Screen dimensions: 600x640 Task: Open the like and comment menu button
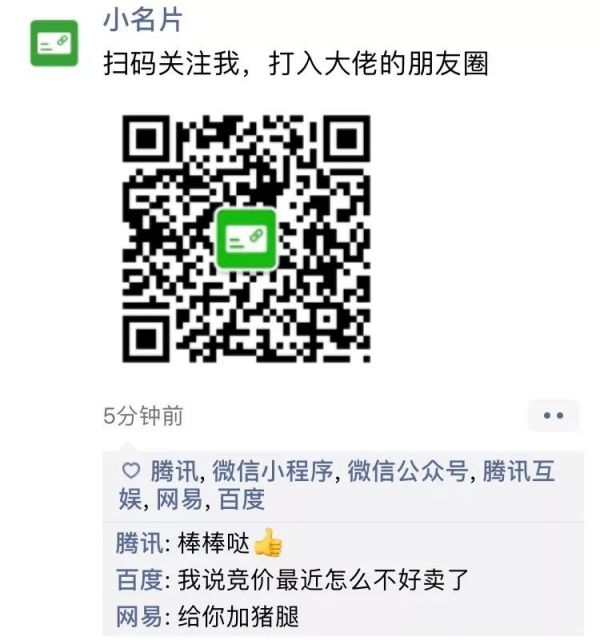[553, 416]
